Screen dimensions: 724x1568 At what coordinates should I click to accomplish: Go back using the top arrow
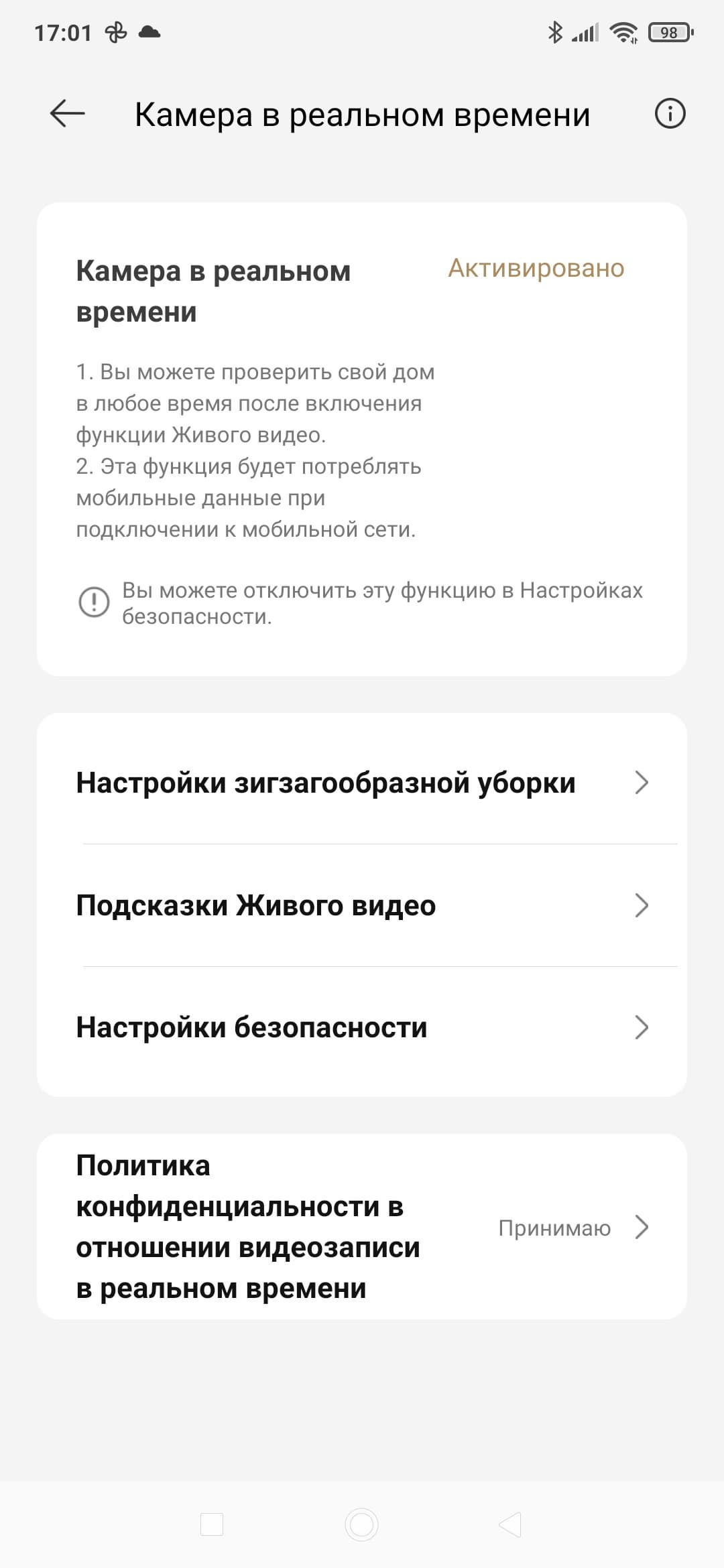click(x=67, y=114)
